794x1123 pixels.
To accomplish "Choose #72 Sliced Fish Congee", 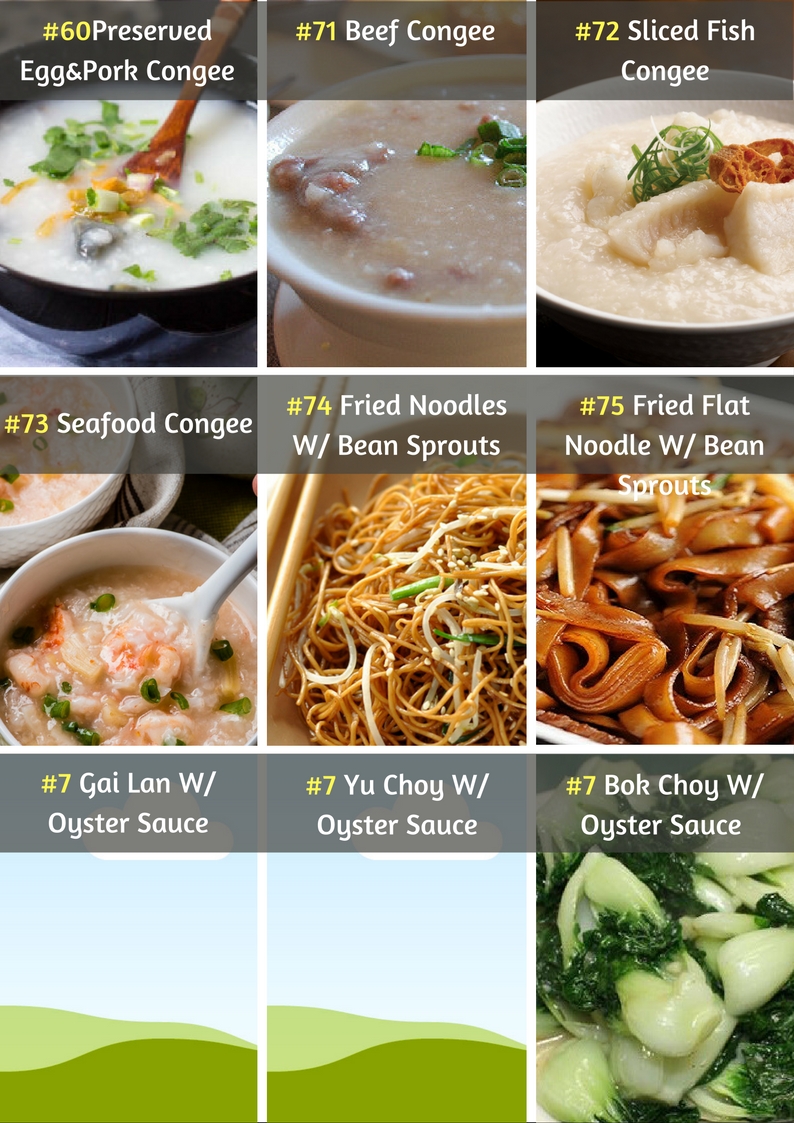I will (665, 183).
